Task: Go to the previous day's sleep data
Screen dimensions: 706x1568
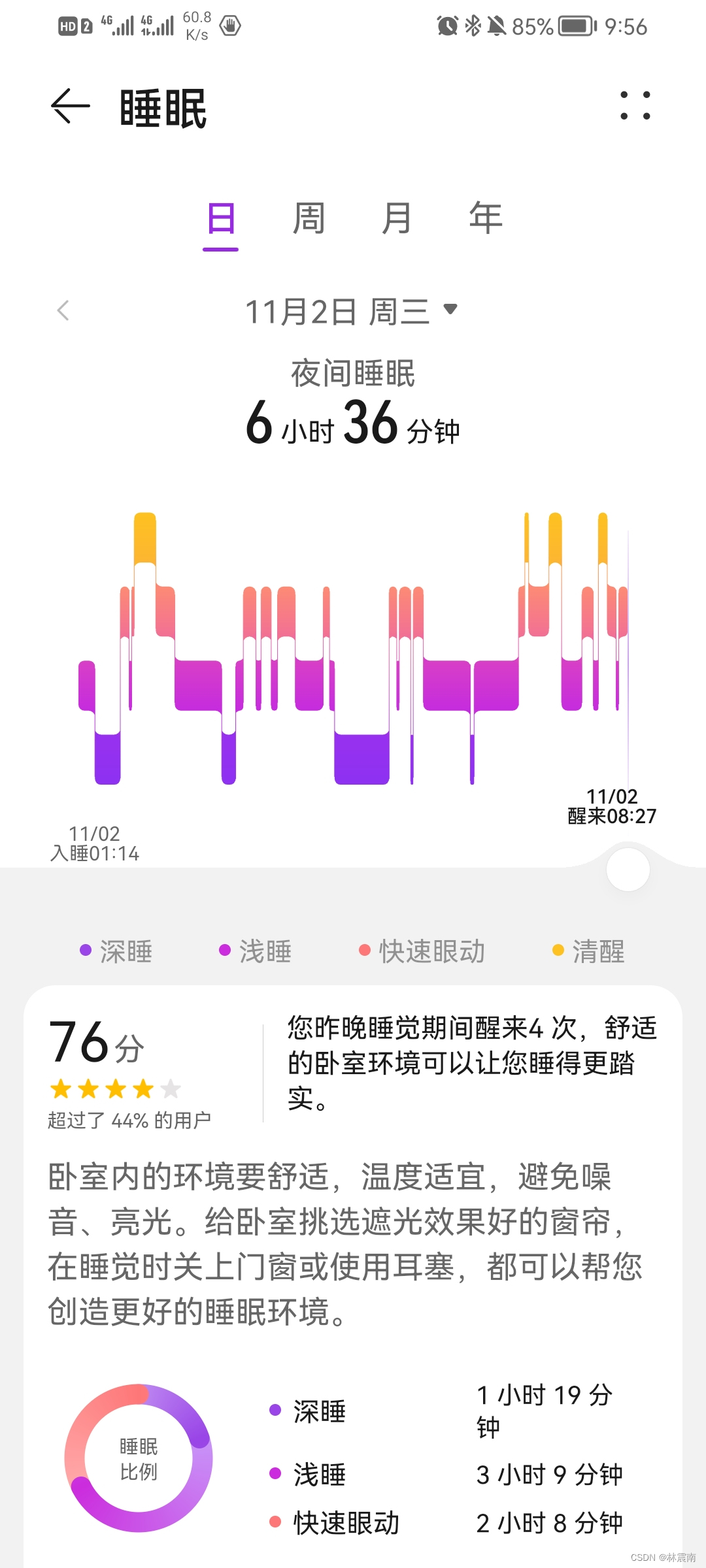Action: [x=63, y=311]
